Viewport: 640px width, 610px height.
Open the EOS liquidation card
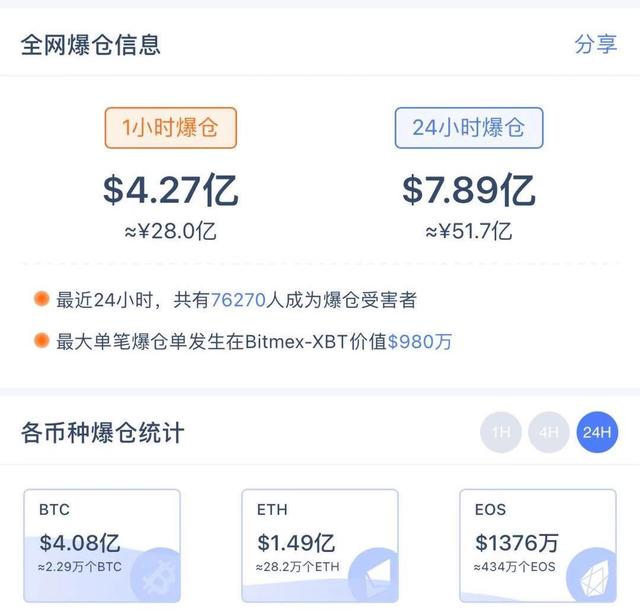click(x=537, y=546)
